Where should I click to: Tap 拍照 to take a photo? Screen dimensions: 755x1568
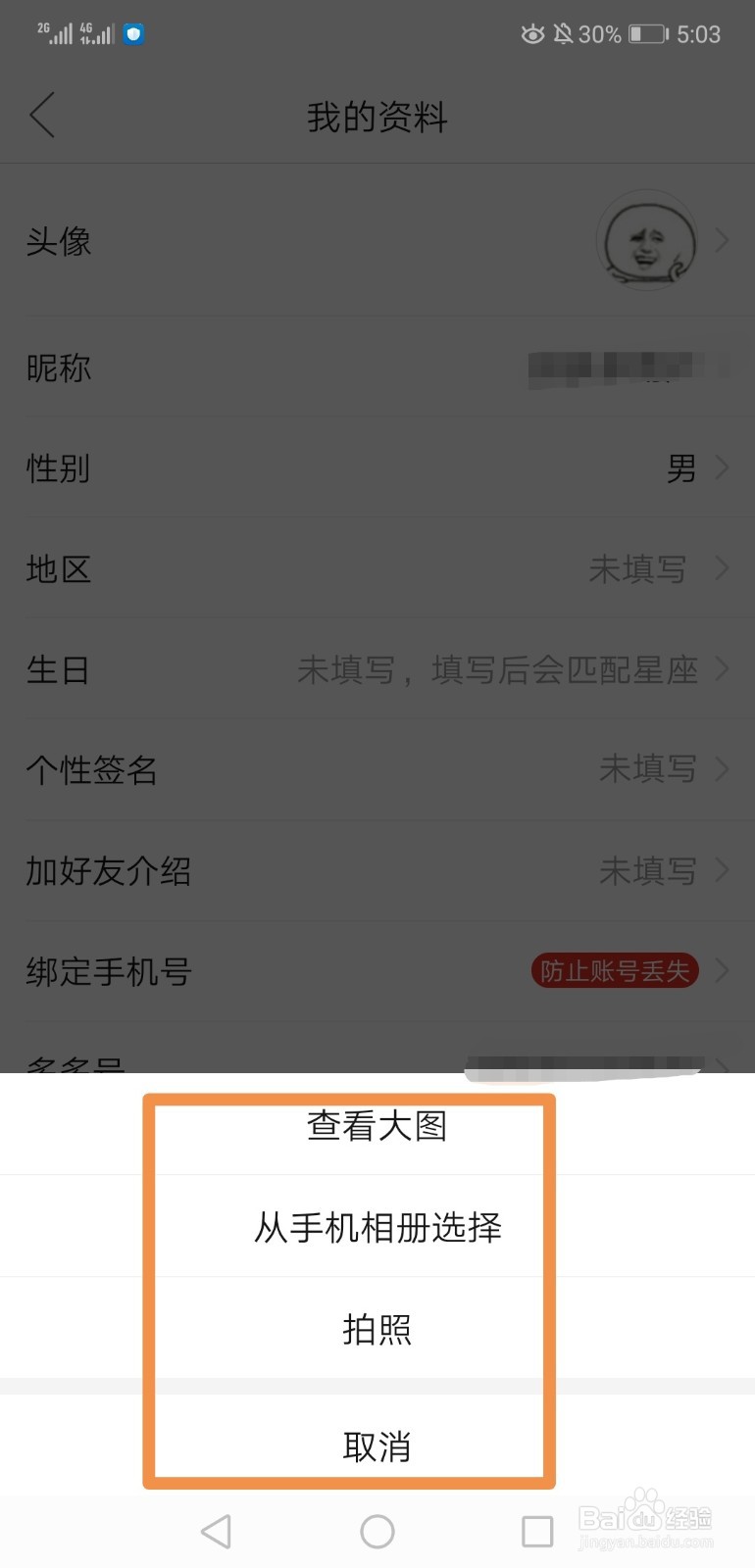tap(377, 1330)
